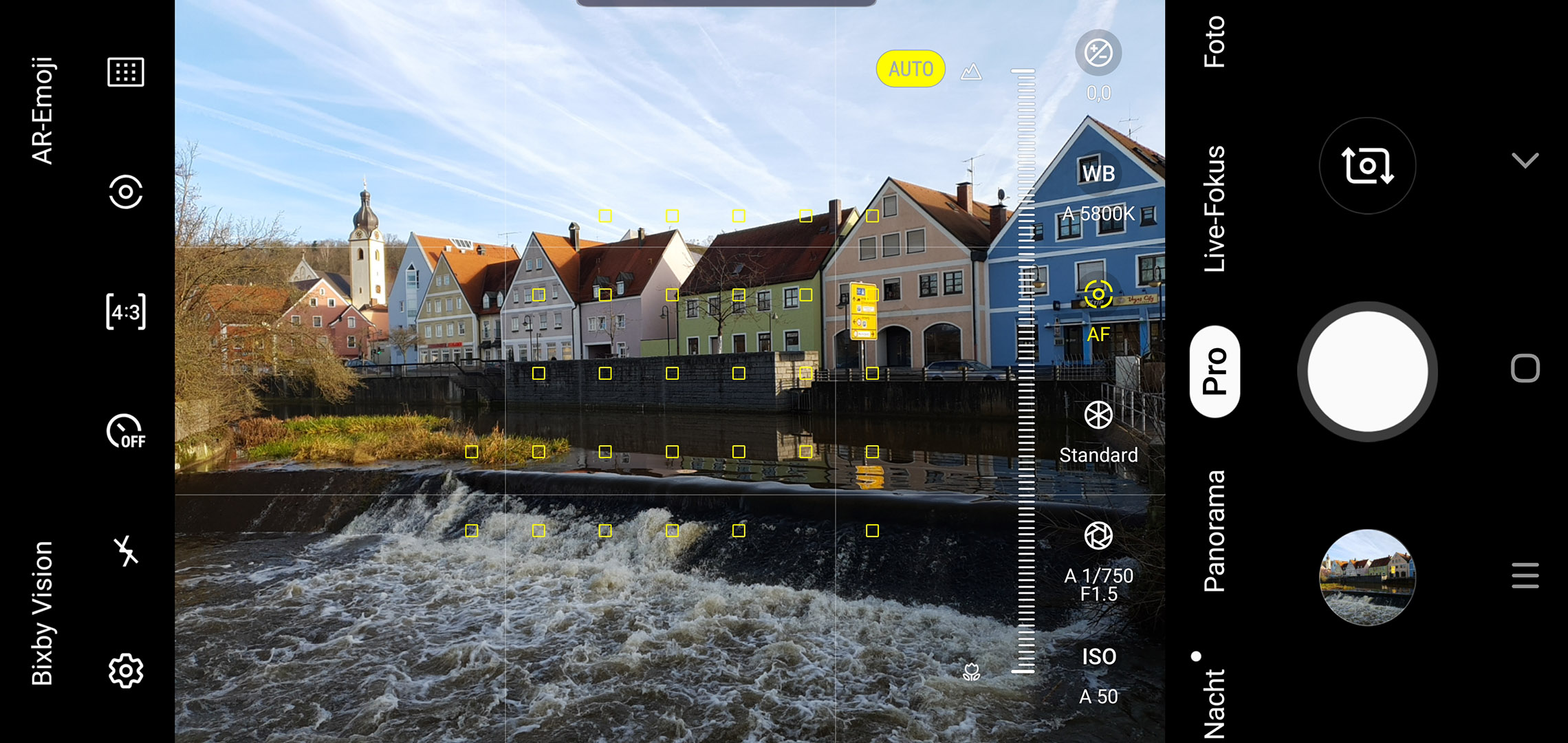
Task: Open the AF area grid icon
Action: click(126, 72)
